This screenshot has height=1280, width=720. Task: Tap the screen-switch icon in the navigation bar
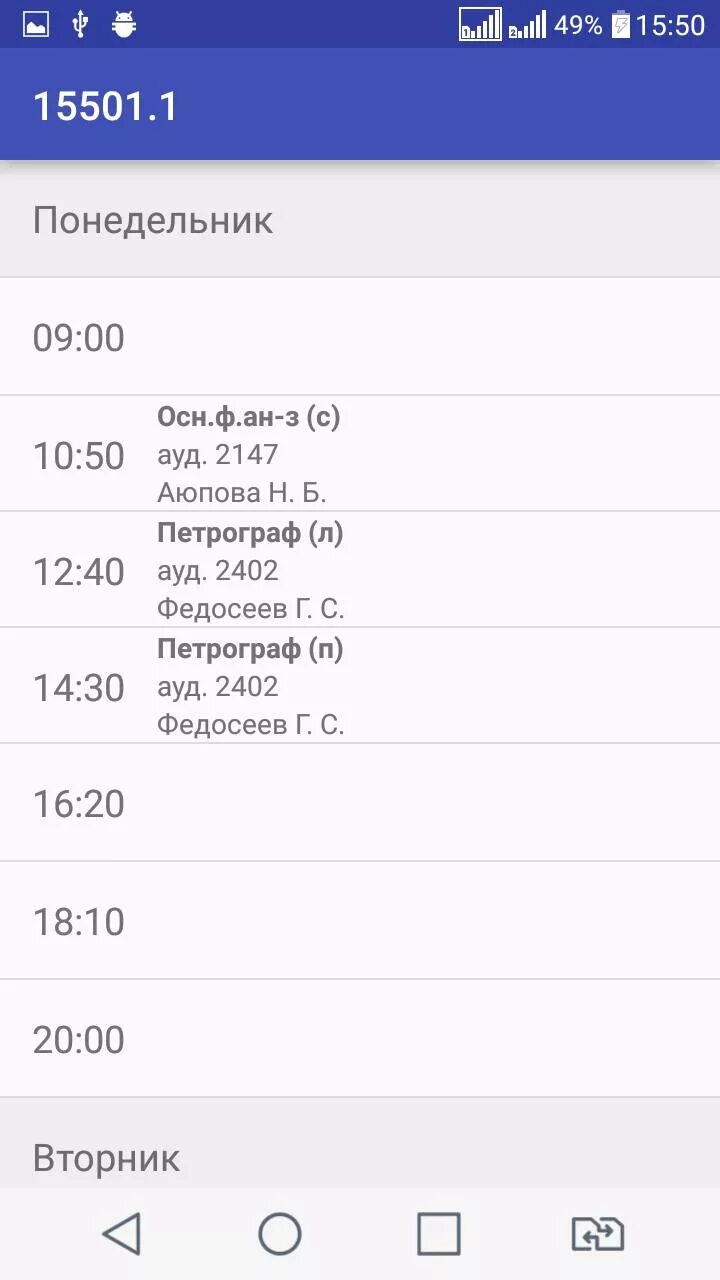click(598, 1234)
